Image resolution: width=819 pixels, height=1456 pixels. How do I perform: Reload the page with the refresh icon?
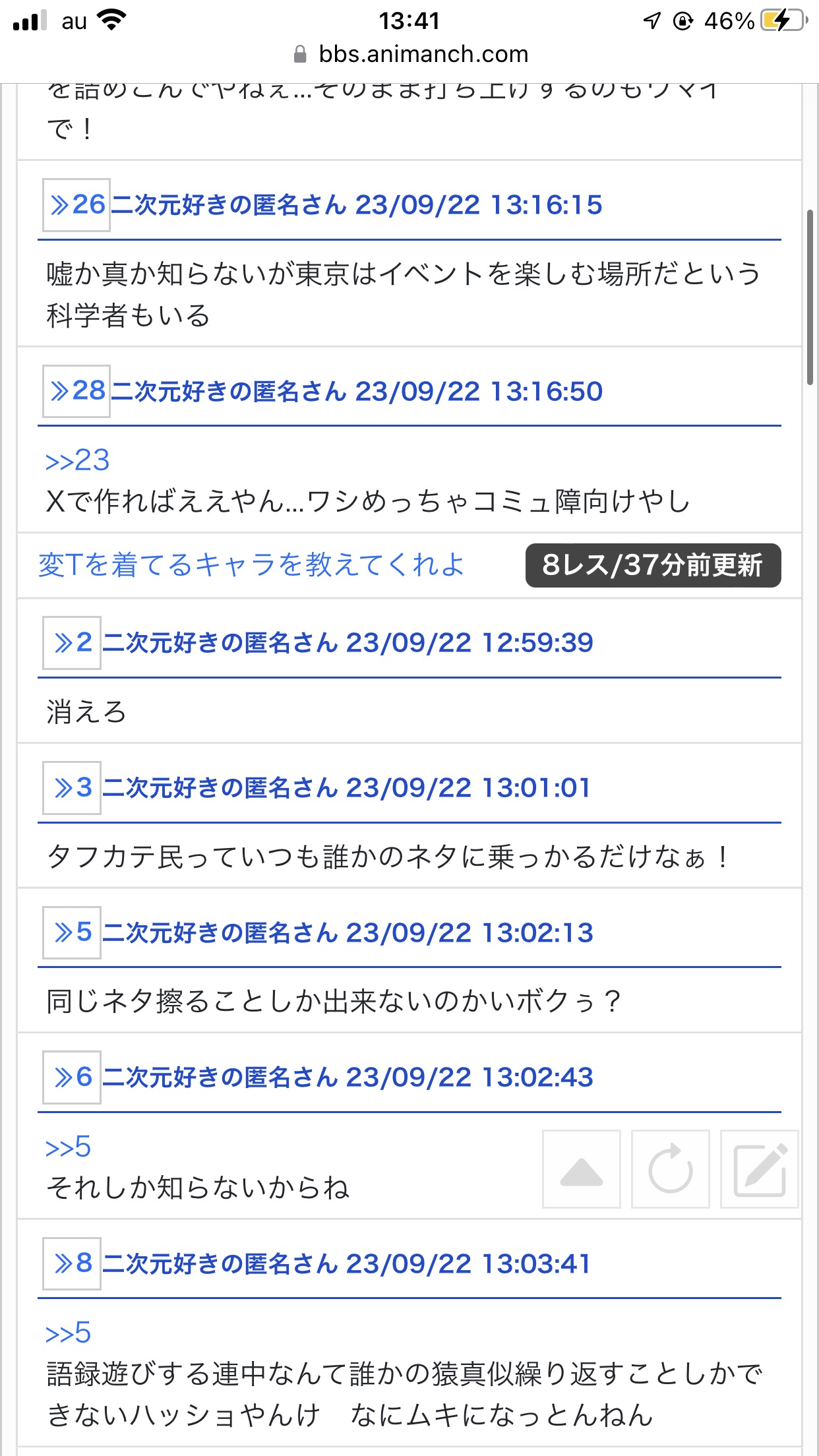[x=670, y=1169]
